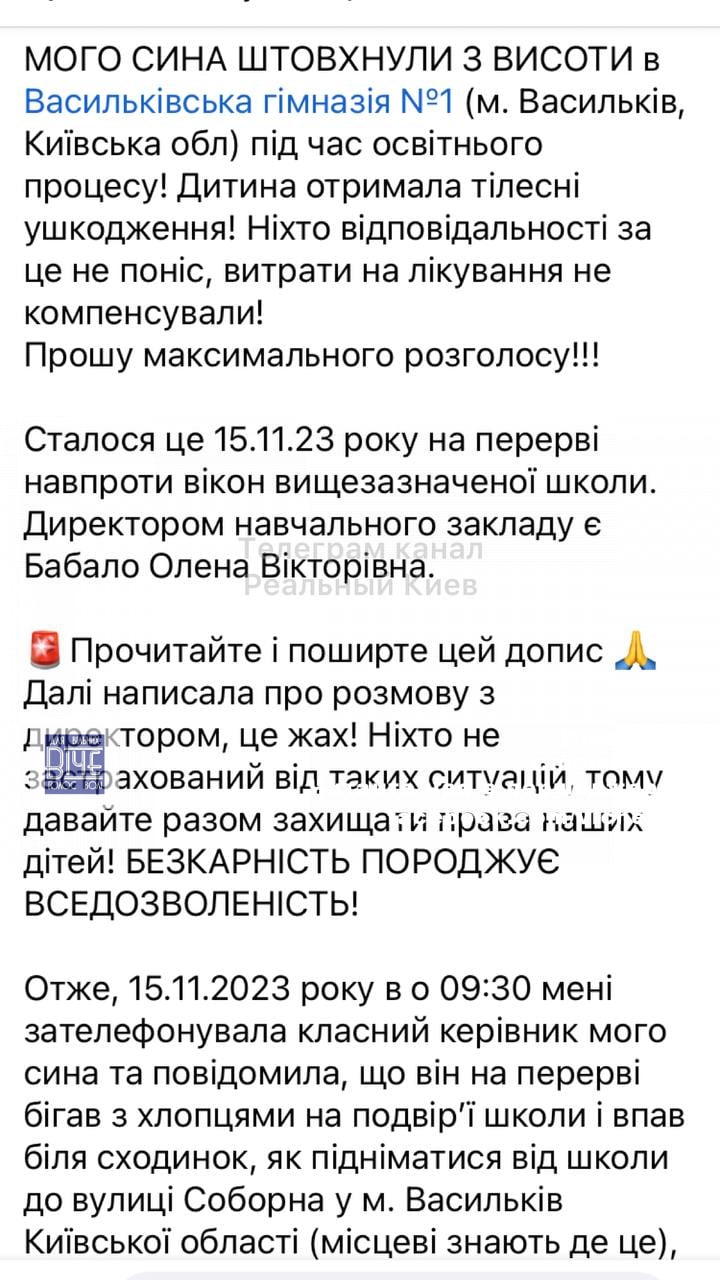Open the Васильківська гімназія №1 link

coord(240,102)
